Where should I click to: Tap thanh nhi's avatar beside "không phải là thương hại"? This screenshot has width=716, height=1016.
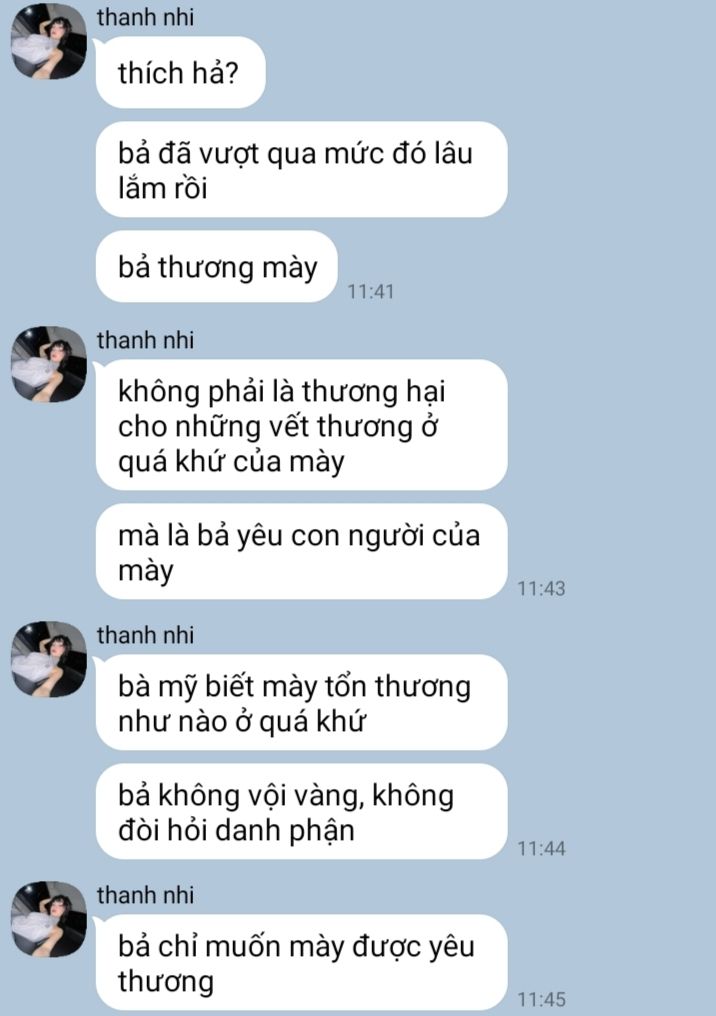coord(48,364)
